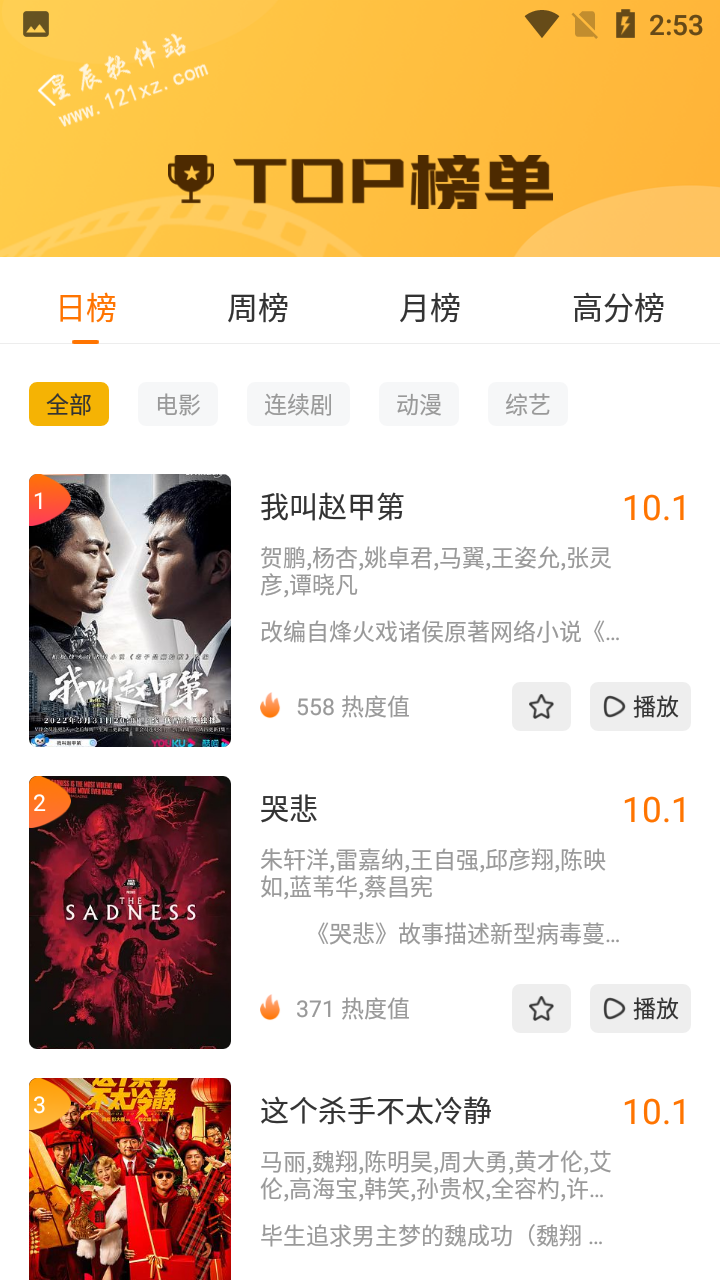Play 我叫赵甲第
This screenshot has width=720, height=1280.
[x=640, y=707]
